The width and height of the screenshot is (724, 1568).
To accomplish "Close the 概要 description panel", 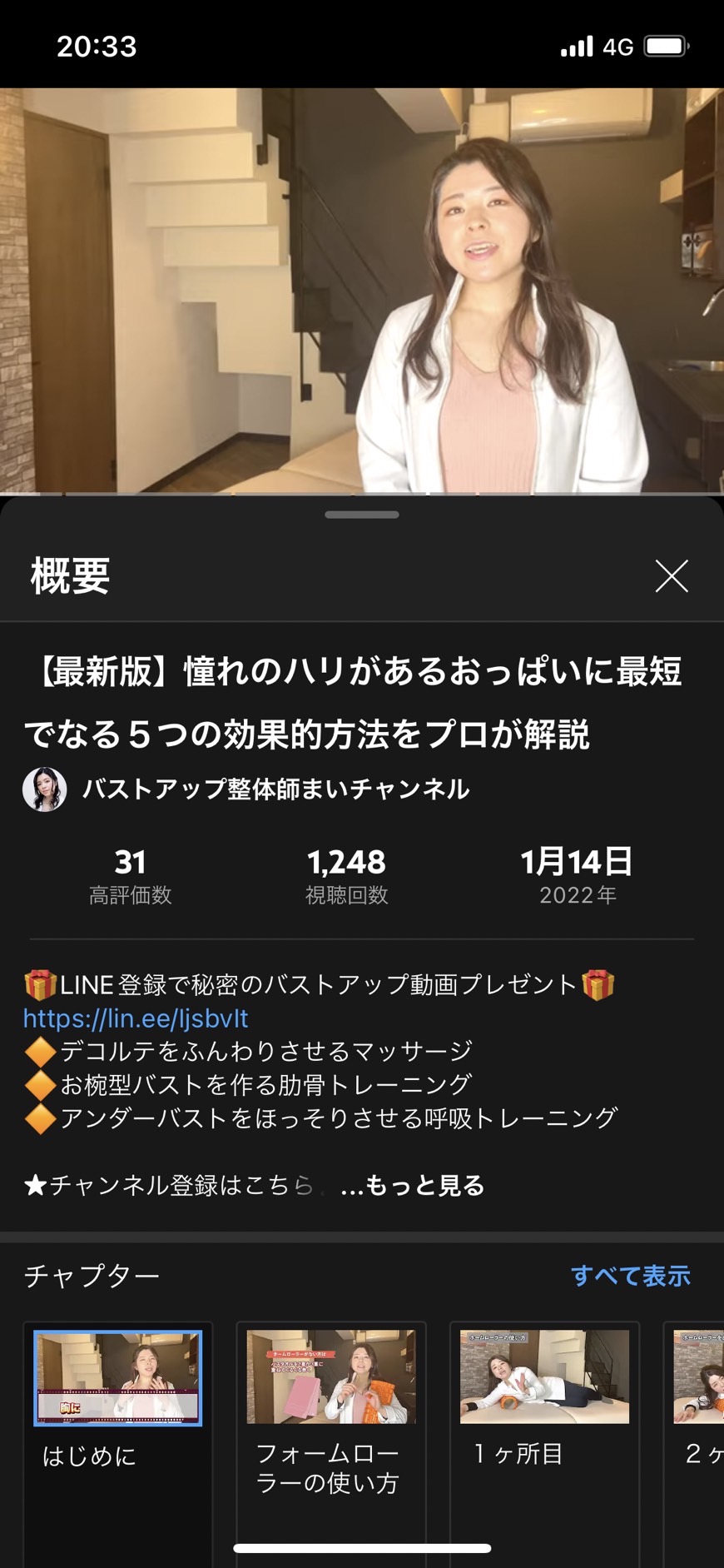I will click(671, 575).
